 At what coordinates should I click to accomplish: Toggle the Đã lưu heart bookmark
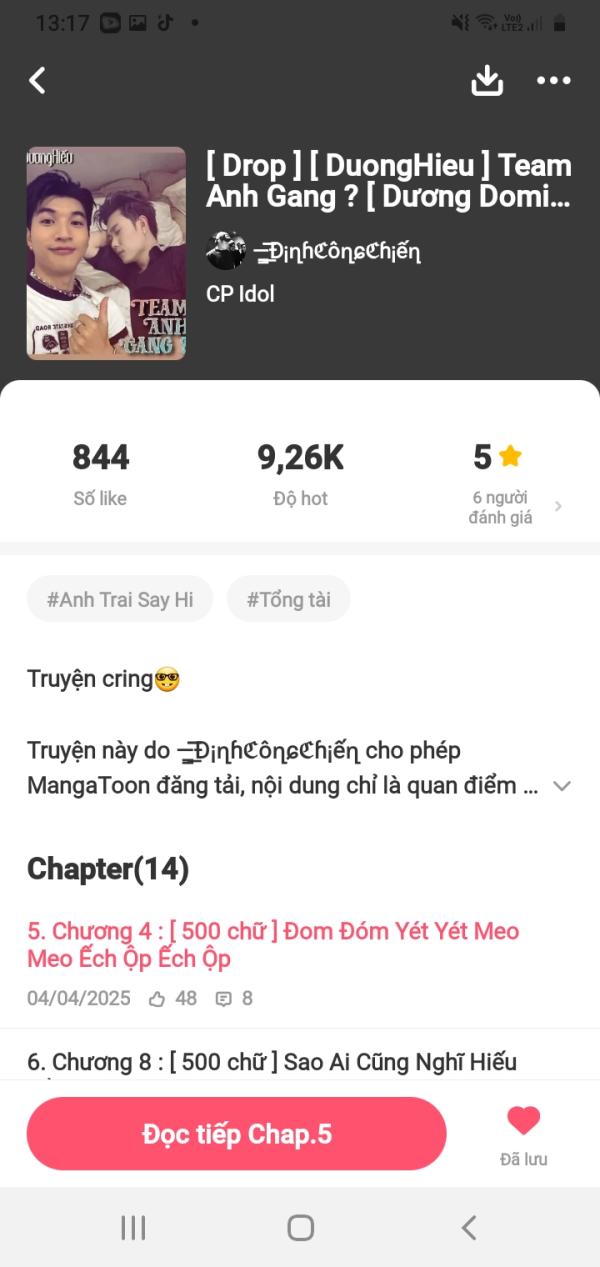pos(523,1136)
